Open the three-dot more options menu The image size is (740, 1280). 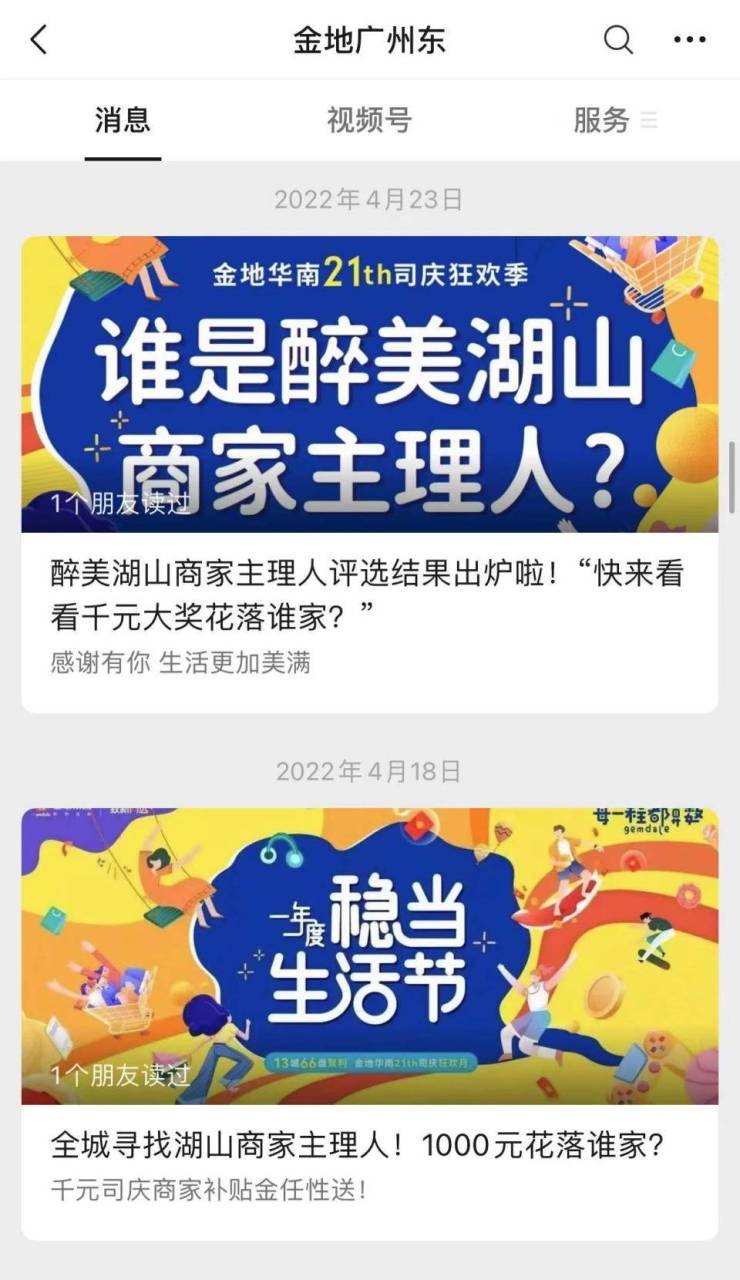[690, 40]
